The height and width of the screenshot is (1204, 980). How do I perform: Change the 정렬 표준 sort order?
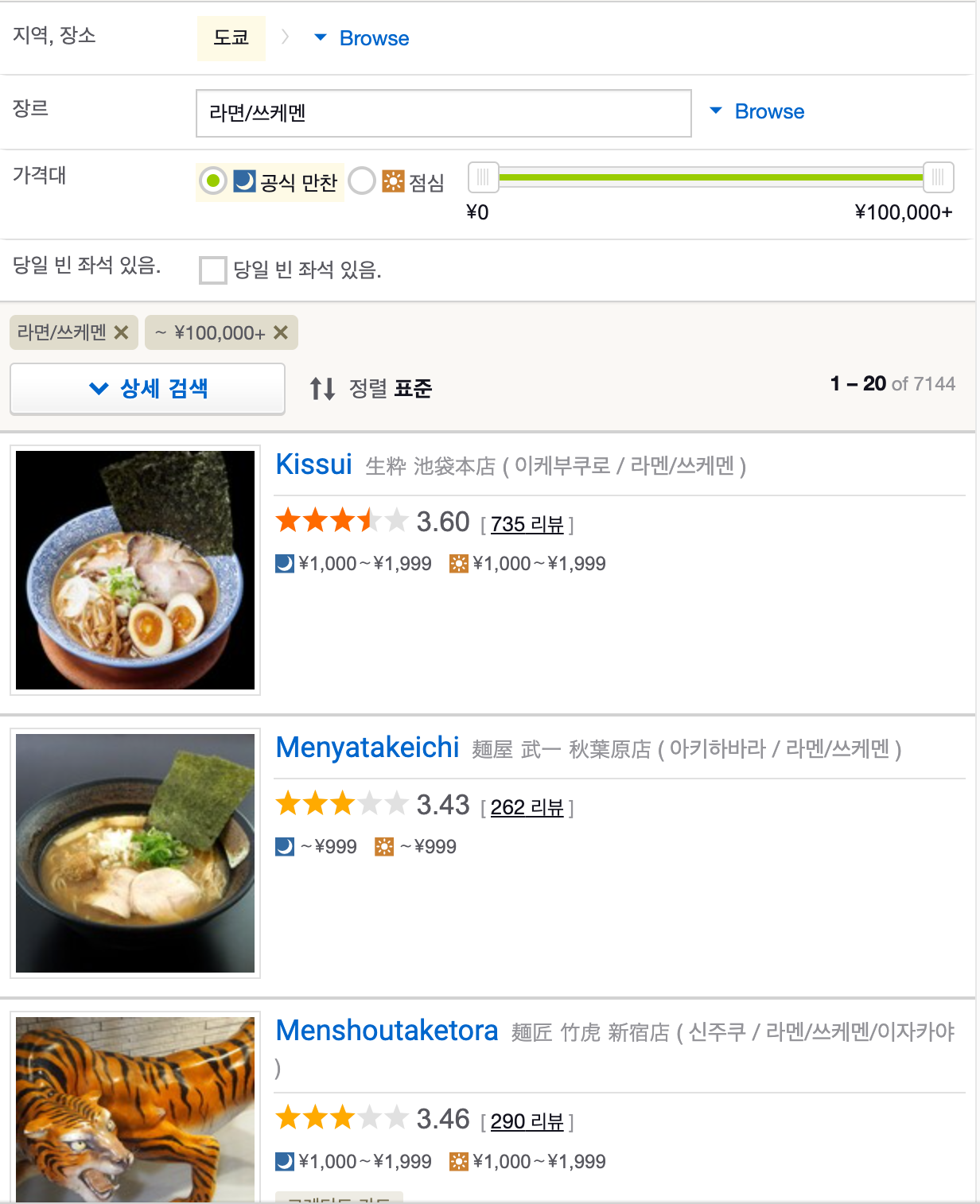[371, 388]
